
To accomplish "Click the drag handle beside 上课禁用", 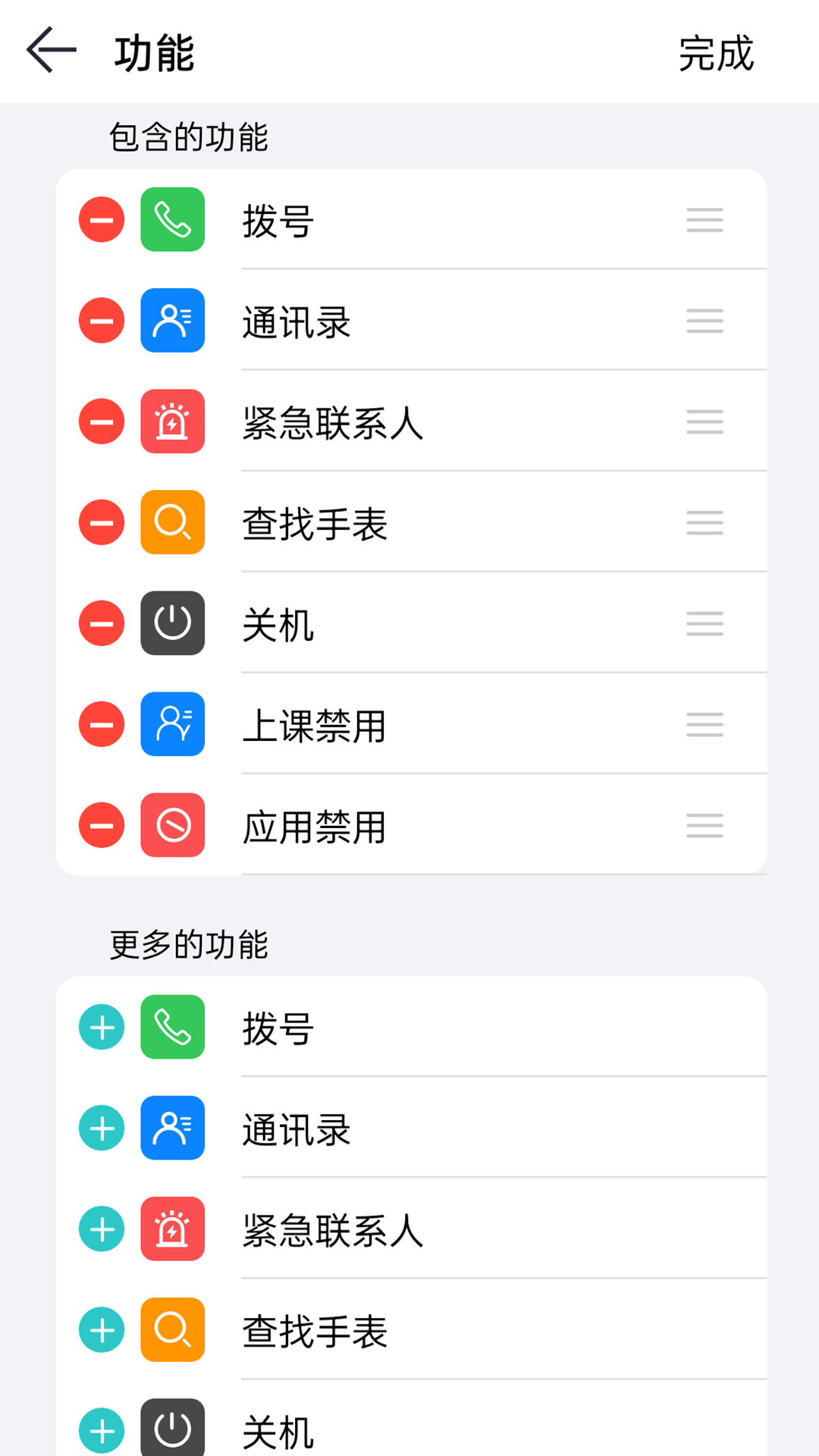I will coord(704,725).
